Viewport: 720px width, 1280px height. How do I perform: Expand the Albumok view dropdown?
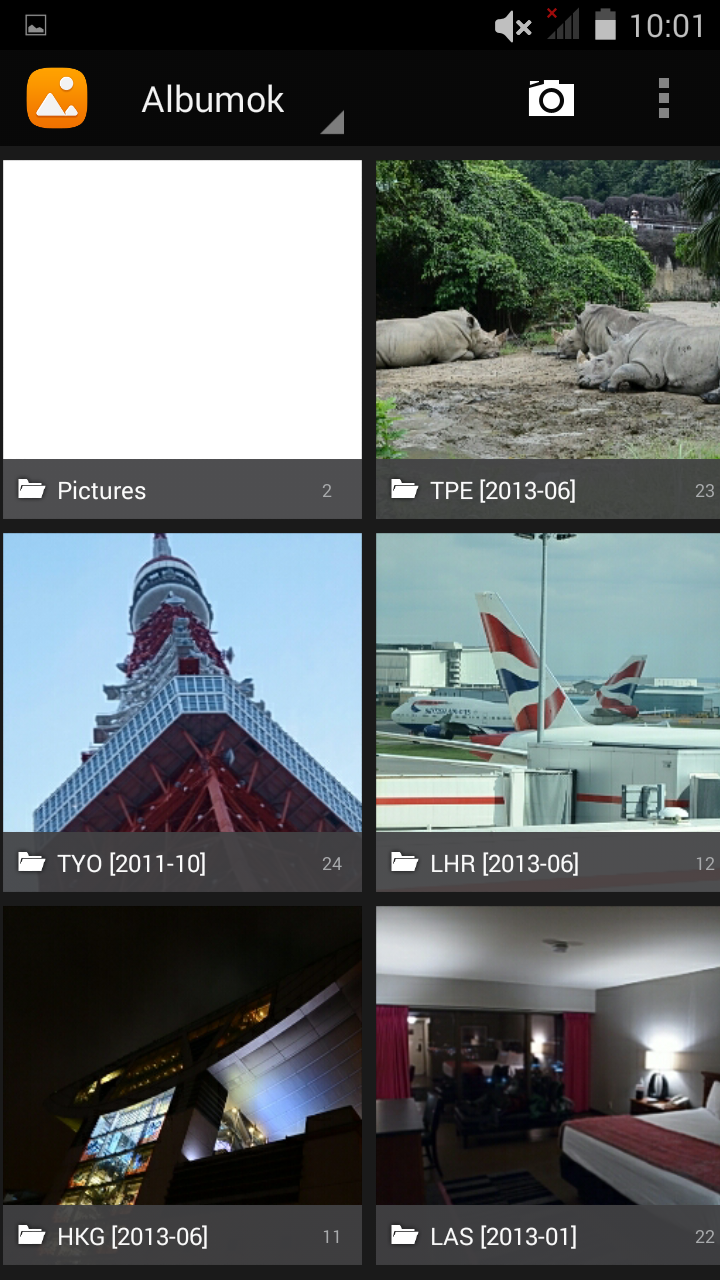240,100
